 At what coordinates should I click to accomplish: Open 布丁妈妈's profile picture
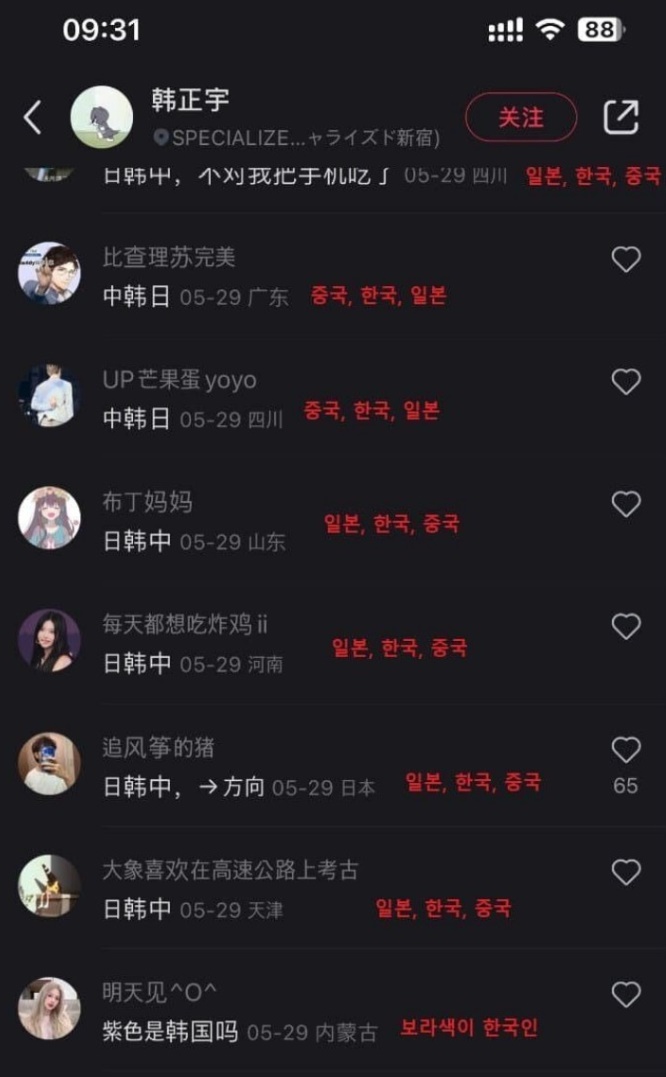[50, 518]
